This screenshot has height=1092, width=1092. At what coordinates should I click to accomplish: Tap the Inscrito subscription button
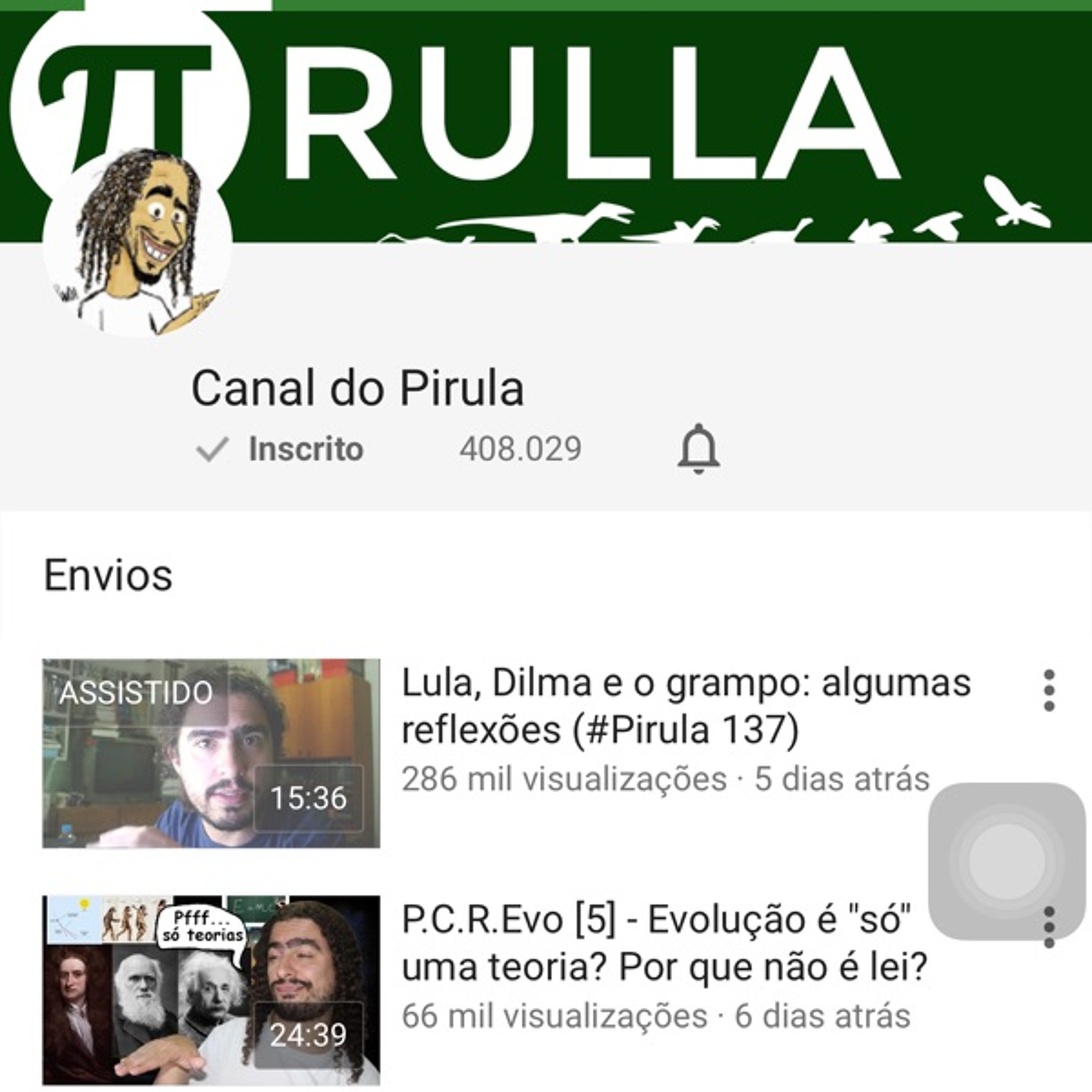[280, 450]
